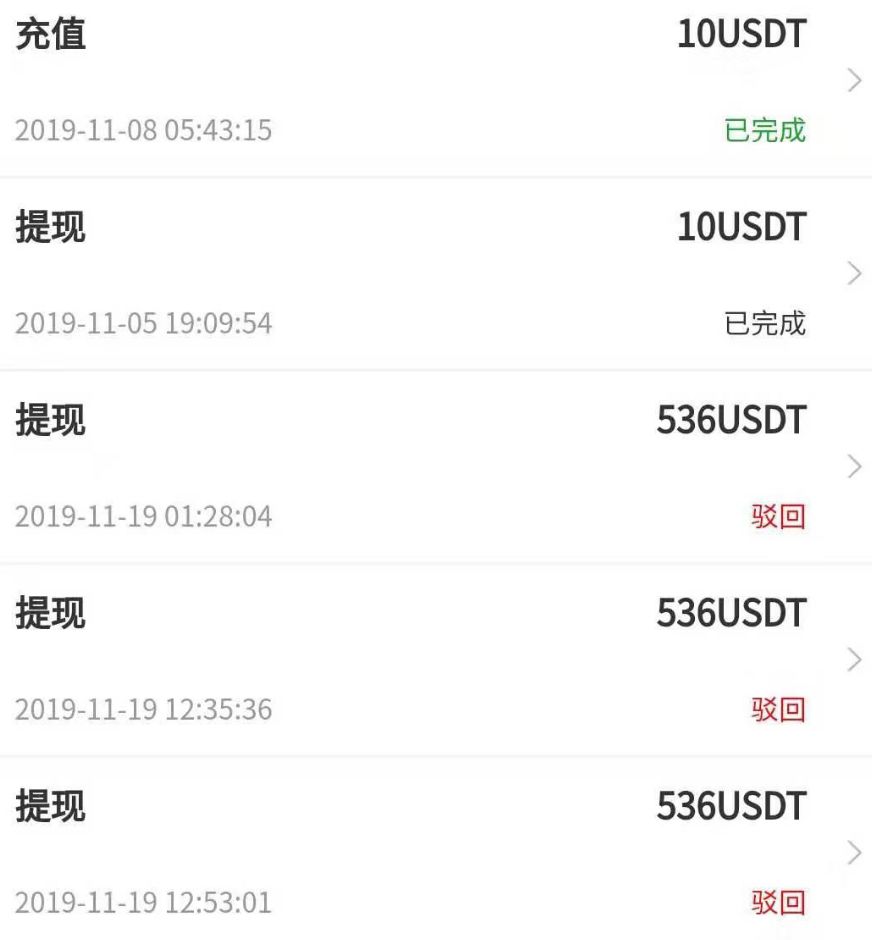Open details of the 充值 deposit entry

(436, 80)
